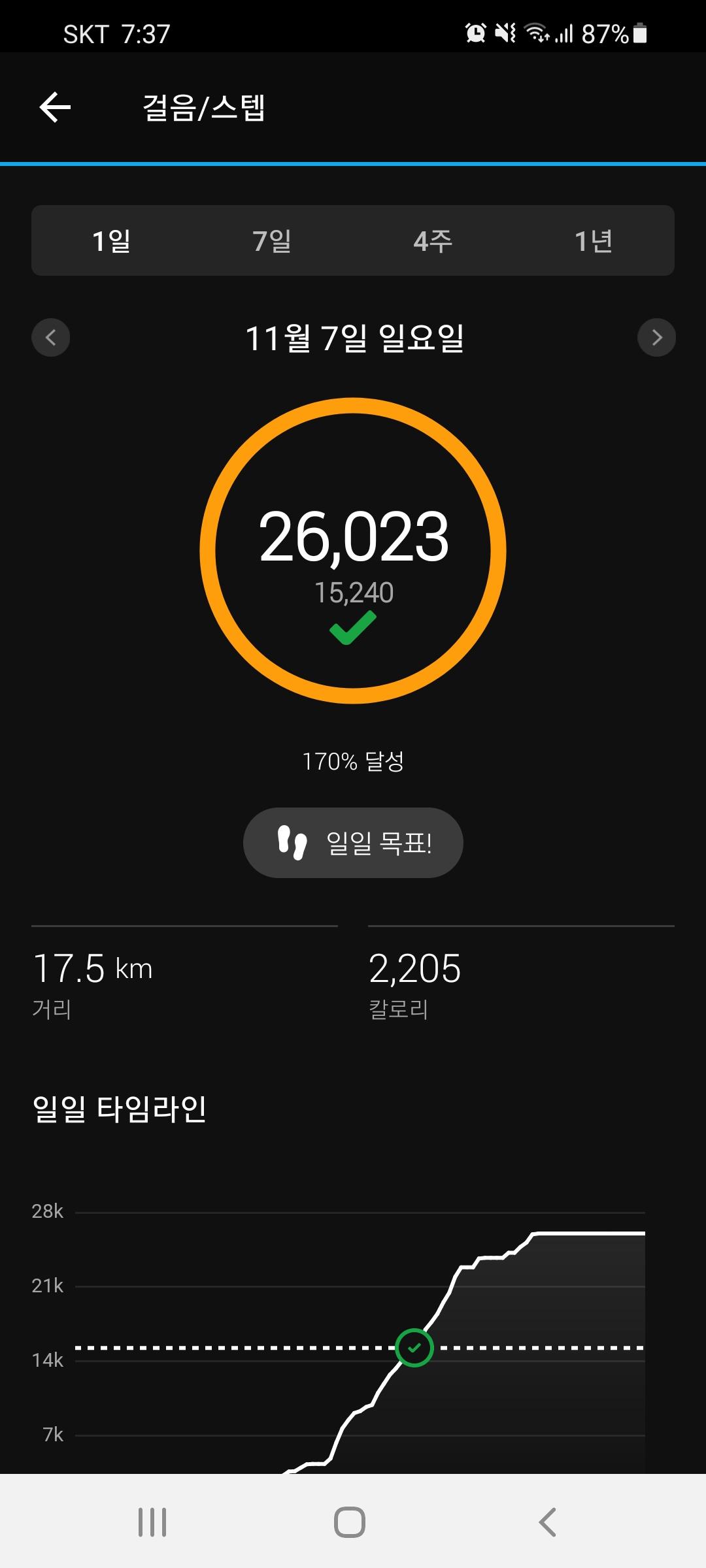Go back using the top-left arrow
The width and height of the screenshot is (706, 1568).
pyautogui.click(x=55, y=107)
